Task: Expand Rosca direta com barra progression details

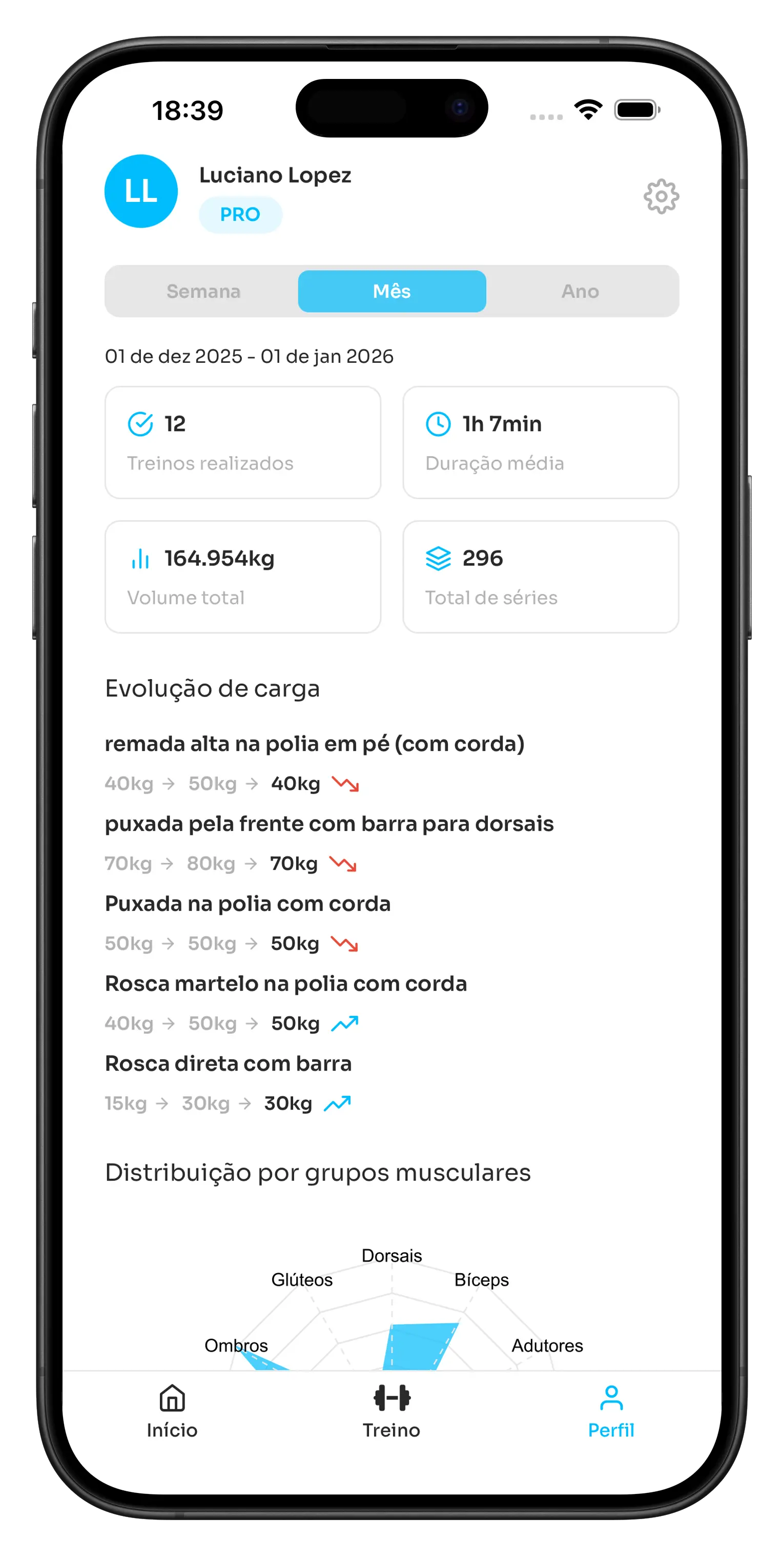Action: click(229, 1063)
